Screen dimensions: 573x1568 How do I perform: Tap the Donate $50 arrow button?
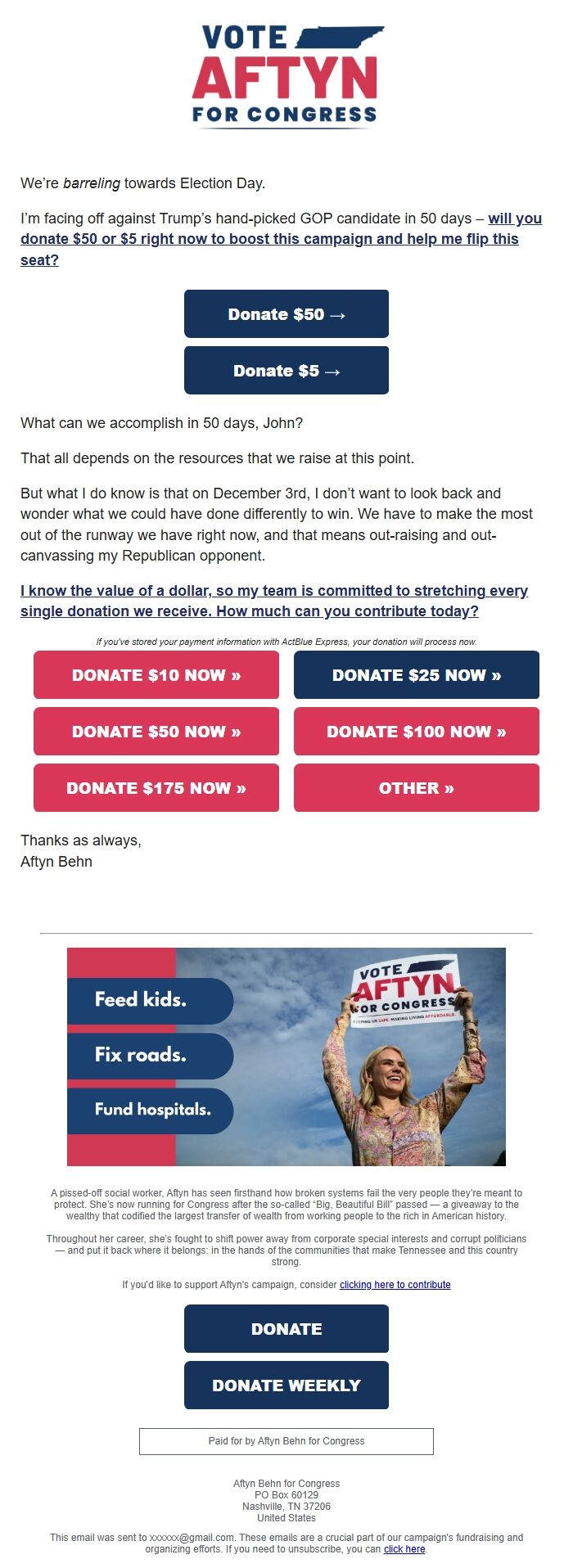tap(286, 314)
